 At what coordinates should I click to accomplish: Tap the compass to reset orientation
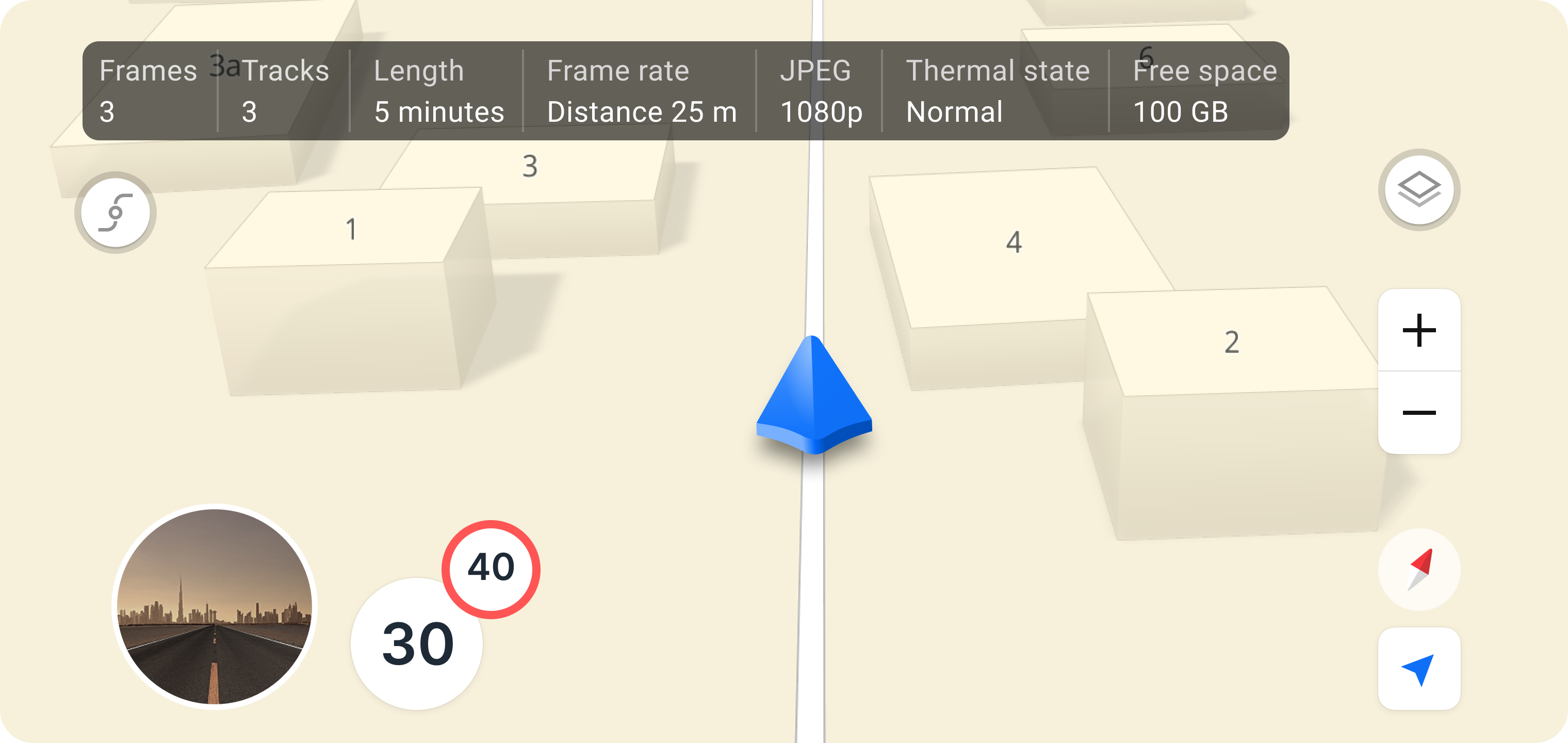1418,570
